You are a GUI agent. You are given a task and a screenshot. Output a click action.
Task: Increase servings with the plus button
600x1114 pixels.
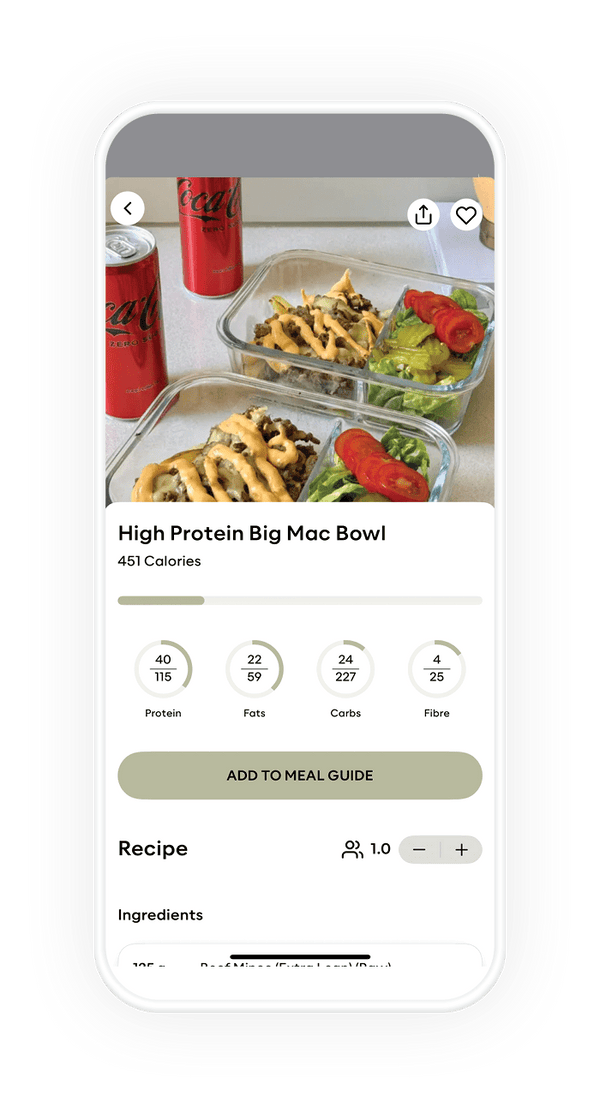point(461,850)
